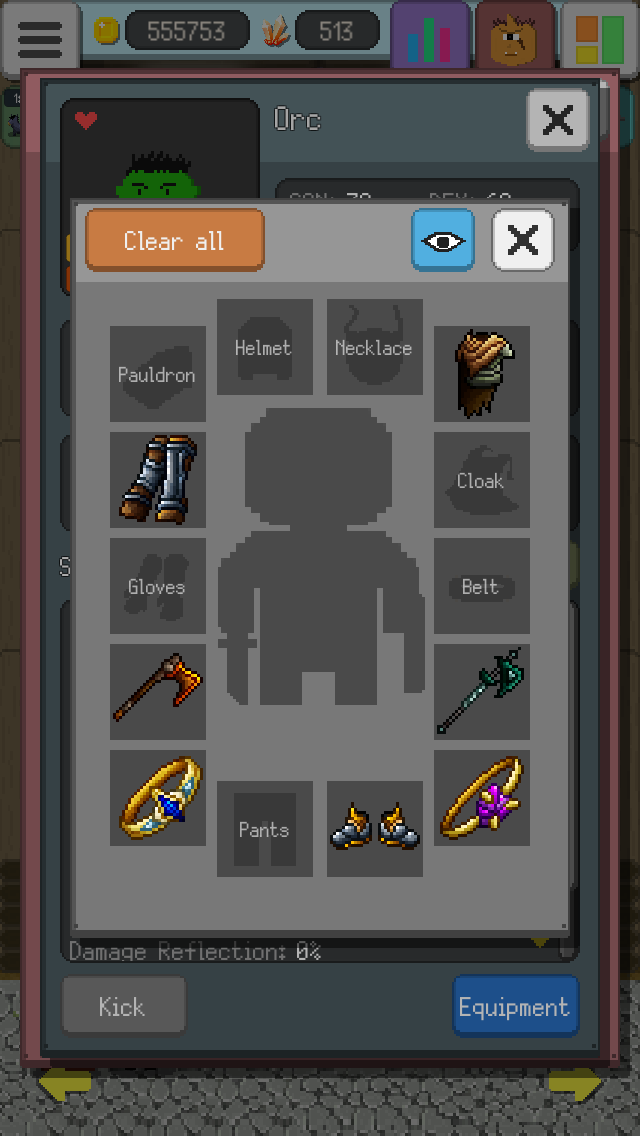Viewport: 640px width, 1136px height.
Task: Open the empty Cloak slot
Action: coord(482,480)
